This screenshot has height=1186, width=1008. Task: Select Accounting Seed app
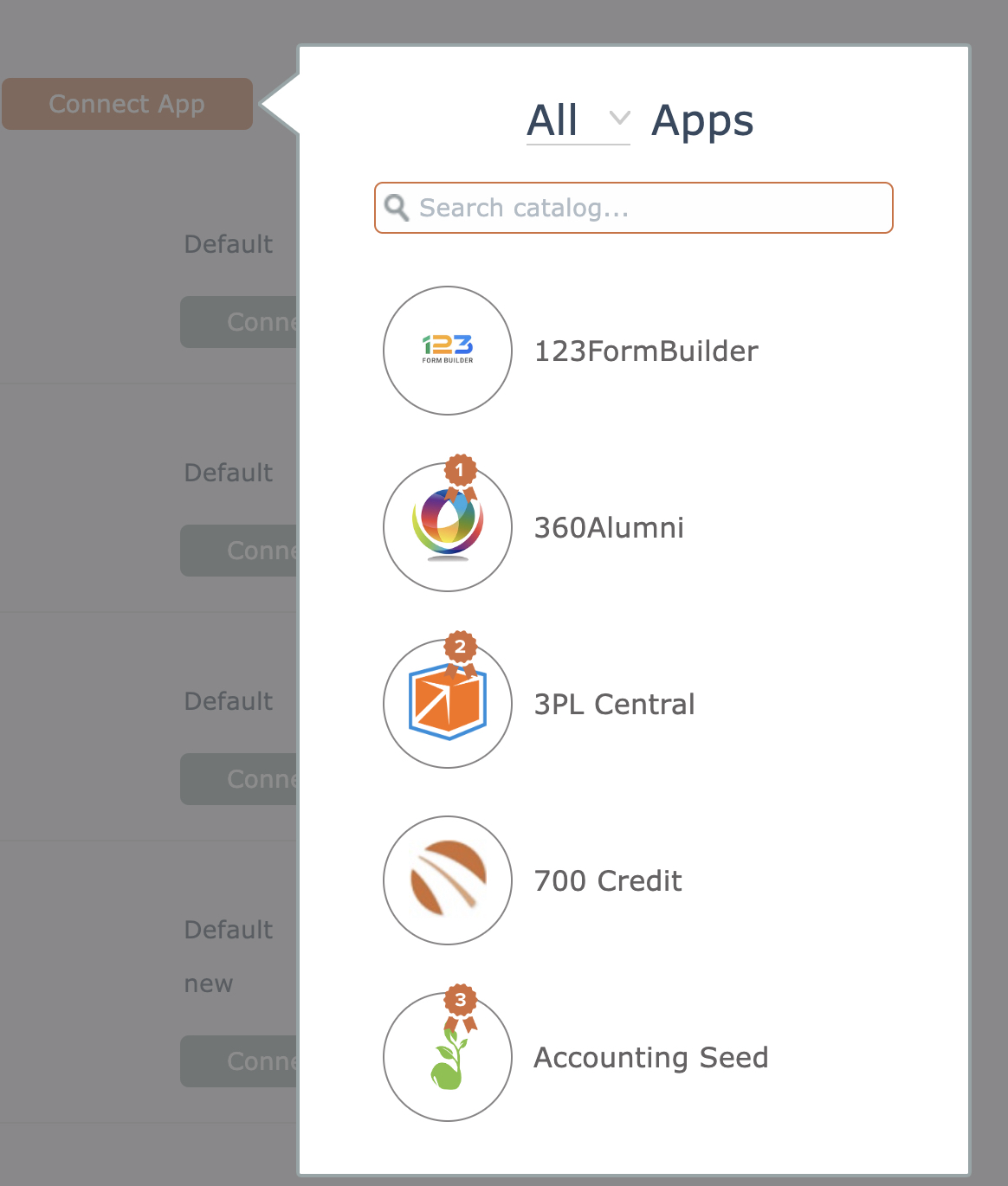[x=650, y=1058]
